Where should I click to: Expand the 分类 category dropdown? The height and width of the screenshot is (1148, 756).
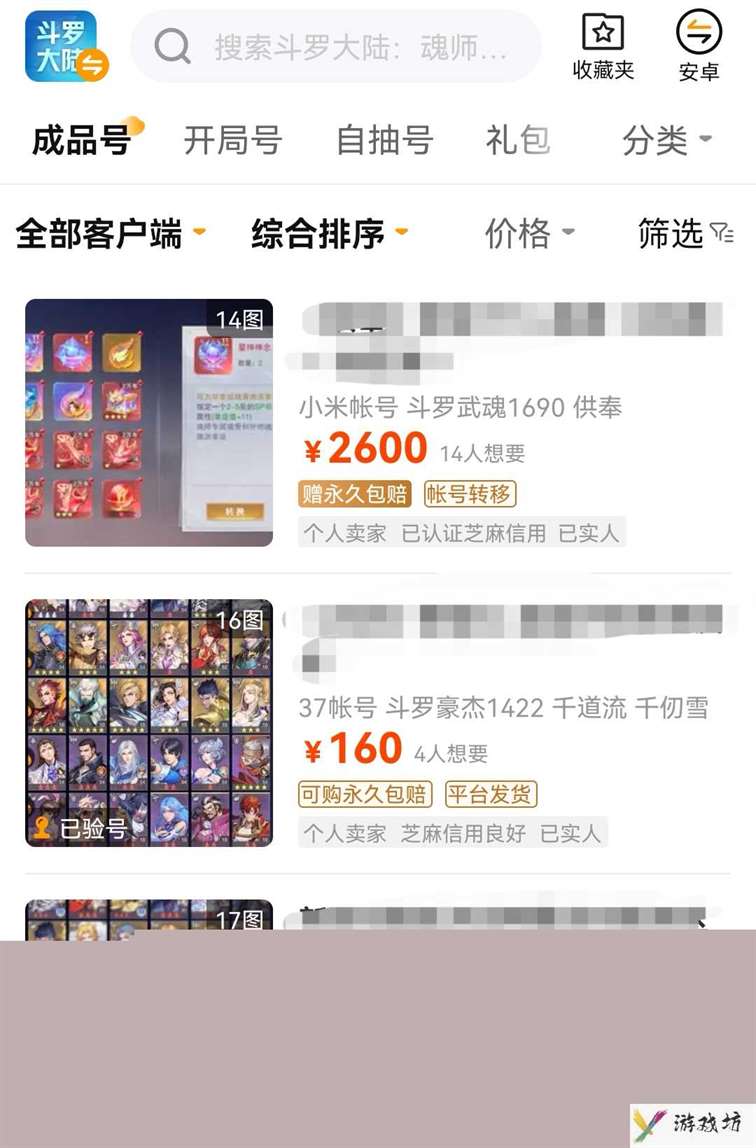click(667, 140)
